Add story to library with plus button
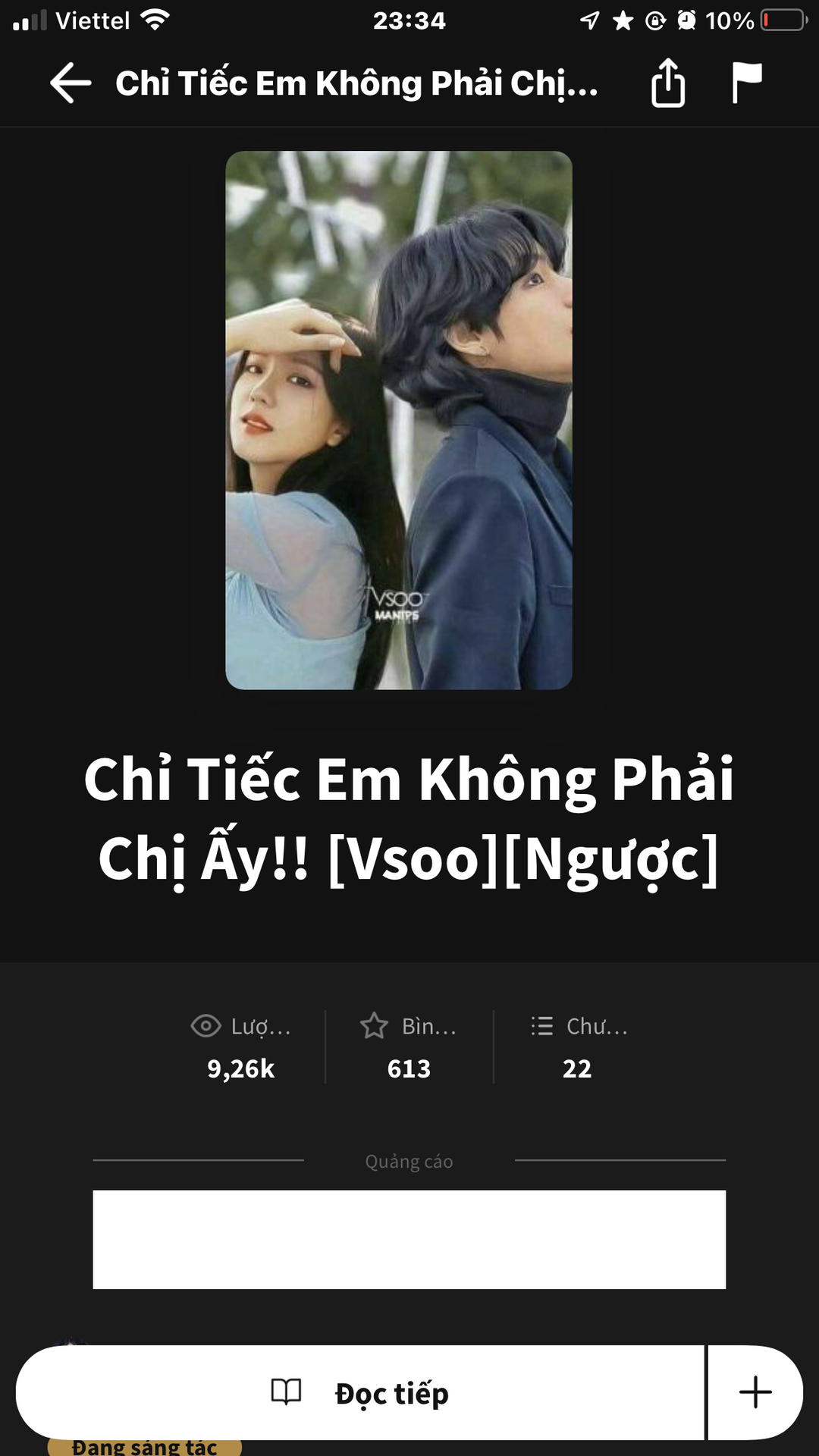Image resolution: width=819 pixels, height=1456 pixels. click(755, 1392)
